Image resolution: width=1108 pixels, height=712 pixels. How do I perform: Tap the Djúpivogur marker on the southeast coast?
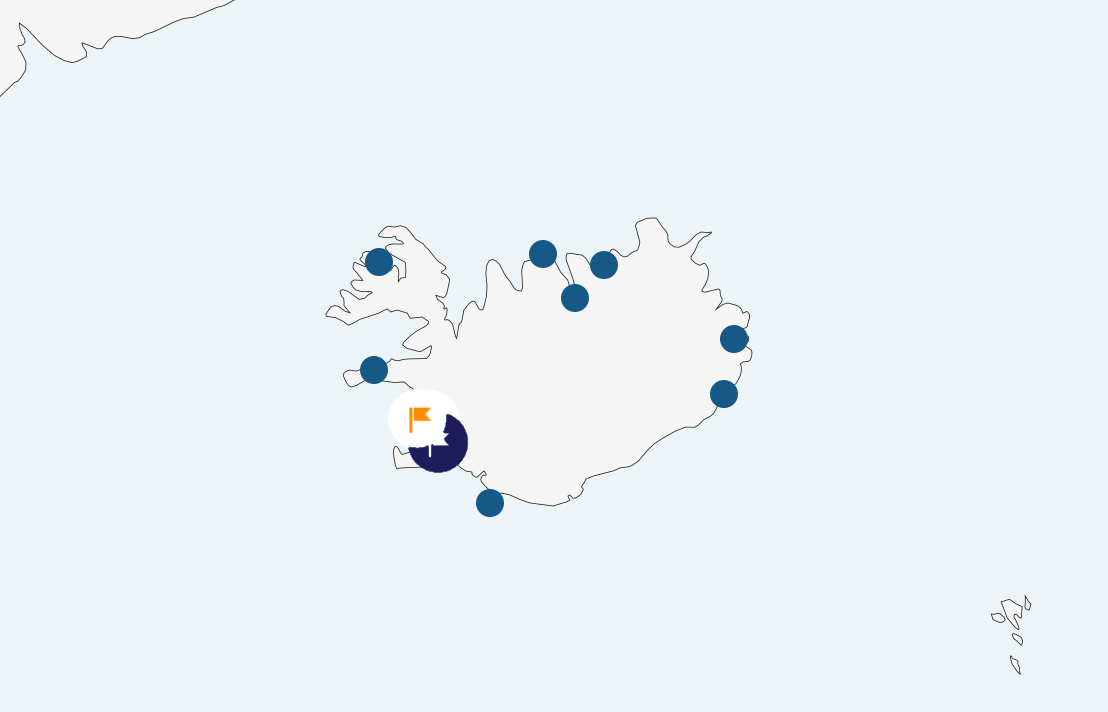click(x=724, y=394)
